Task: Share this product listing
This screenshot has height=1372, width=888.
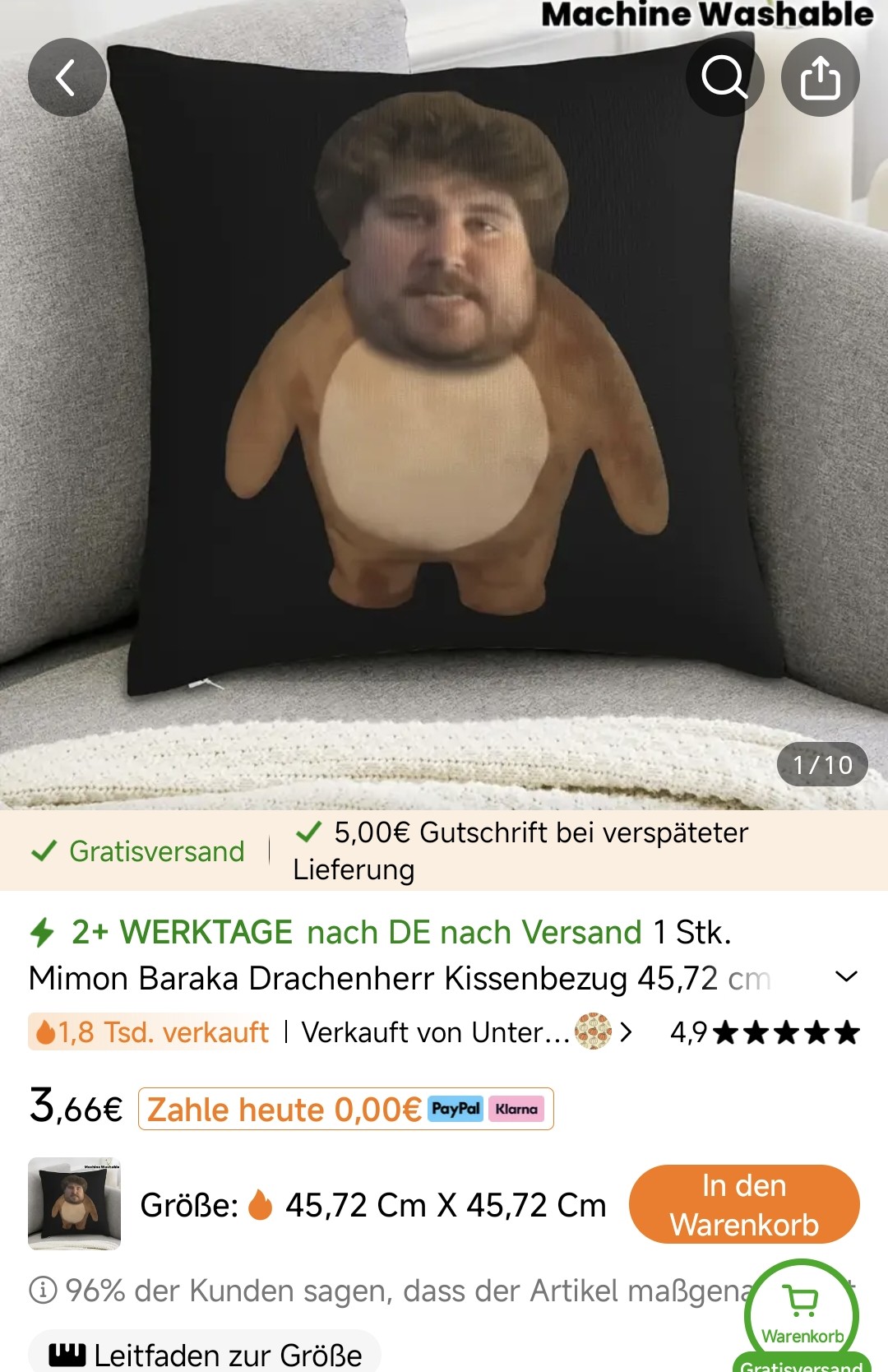Action: click(x=820, y=77)
